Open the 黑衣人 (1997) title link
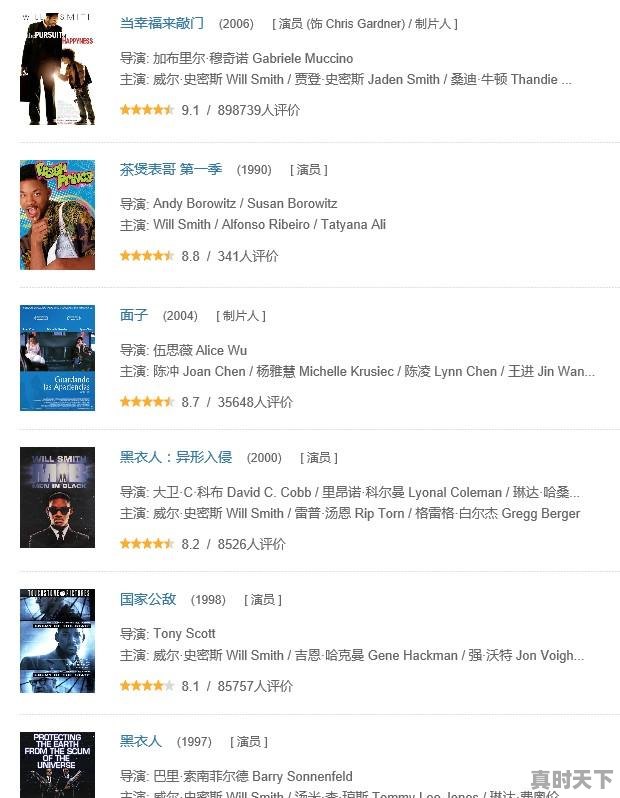Image resolution: width=620 pixels, height=798 pixels. tap(141, 741)
